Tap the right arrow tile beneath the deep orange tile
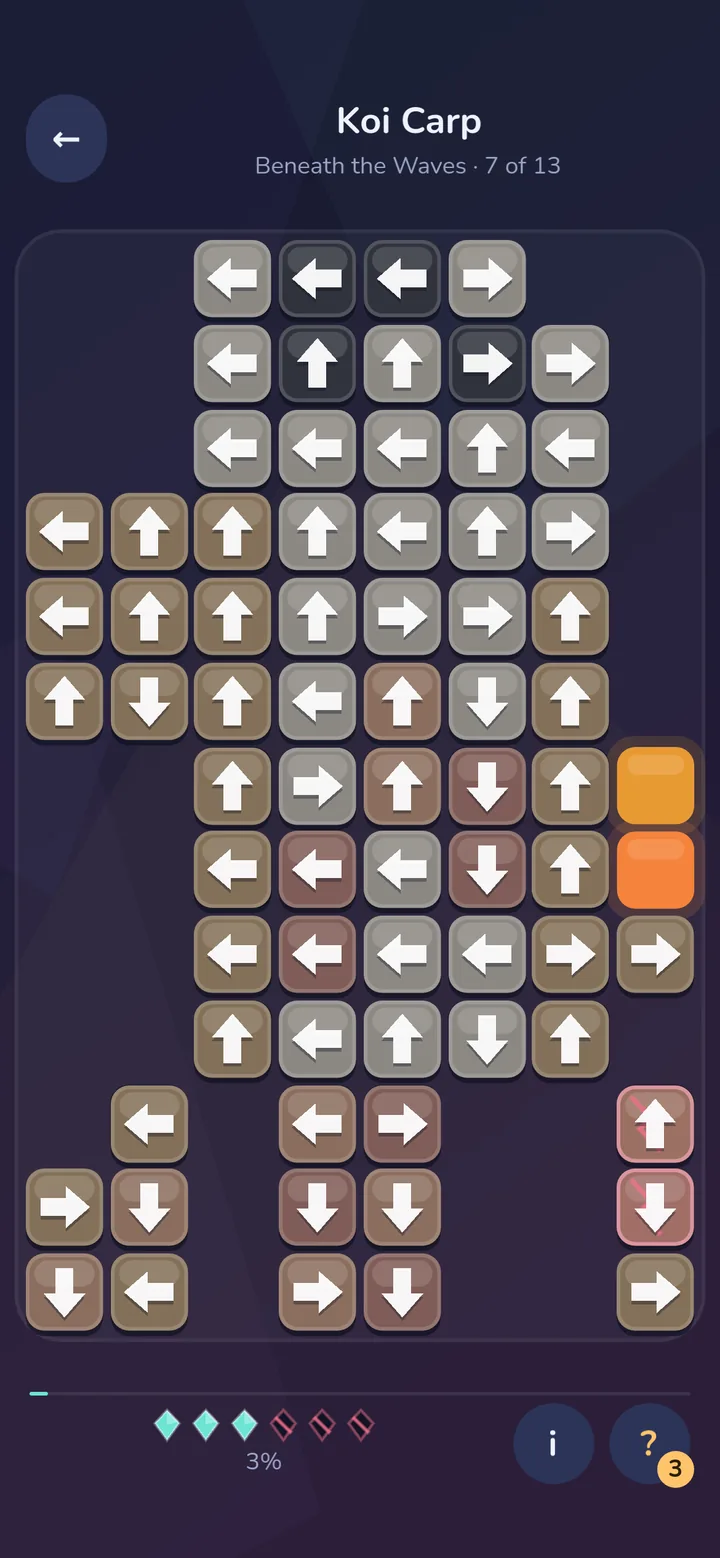The height and width of the screenshot is (1558, 720). pos(655,955)
